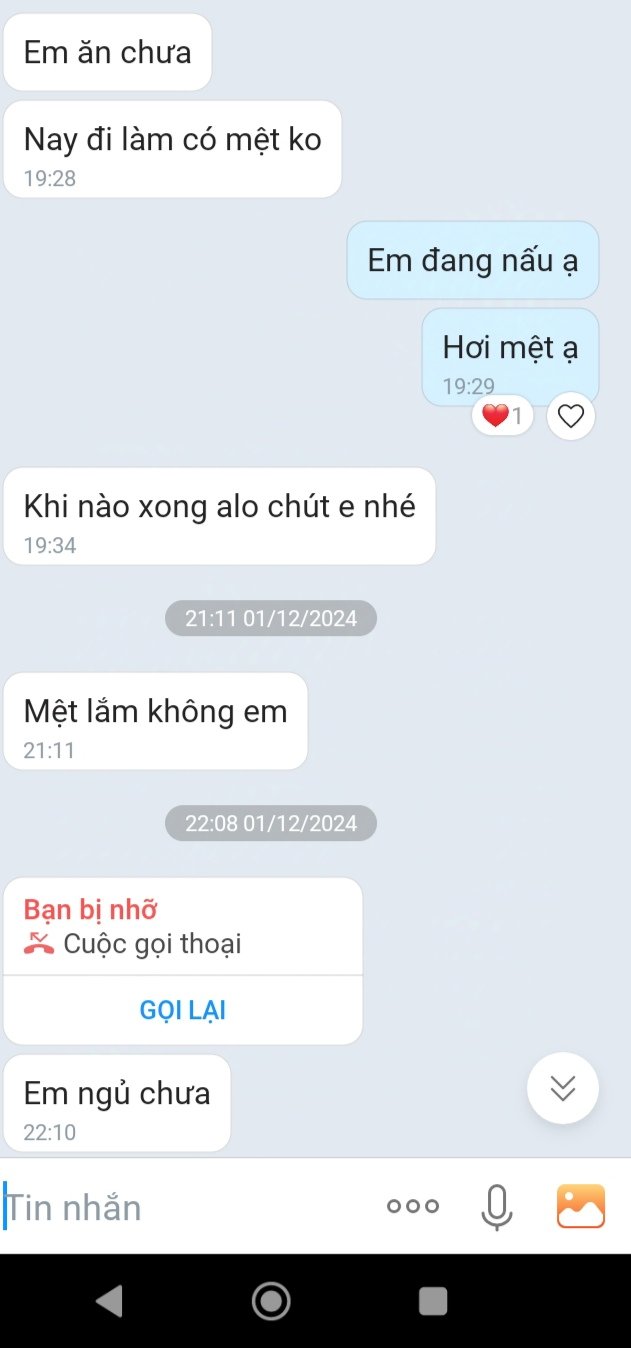This screenshot has height=1348, width=631.
Task: Open the photo gallery picker
Action: [x=581, y=1206]
